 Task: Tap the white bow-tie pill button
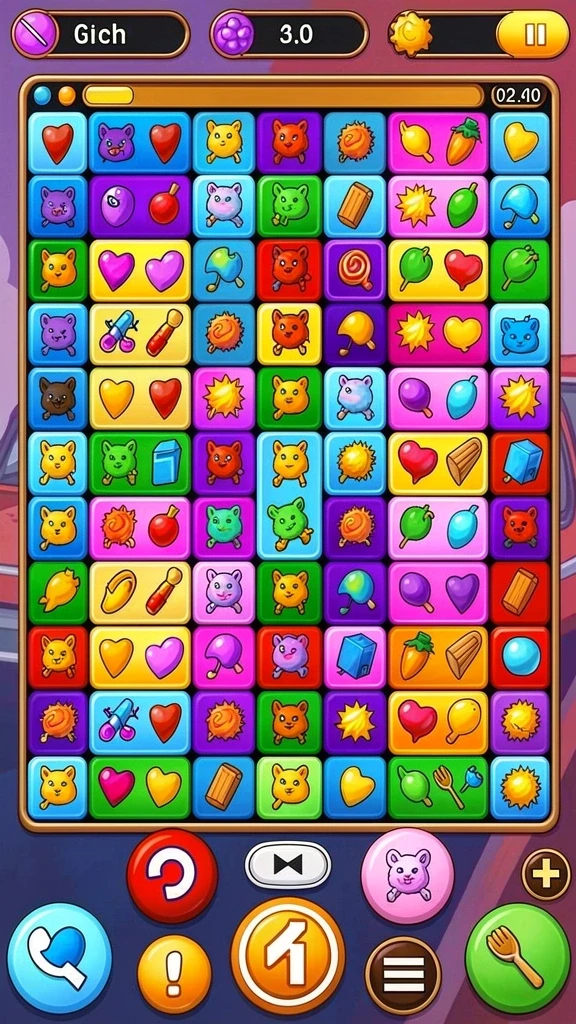coord(288,865)
